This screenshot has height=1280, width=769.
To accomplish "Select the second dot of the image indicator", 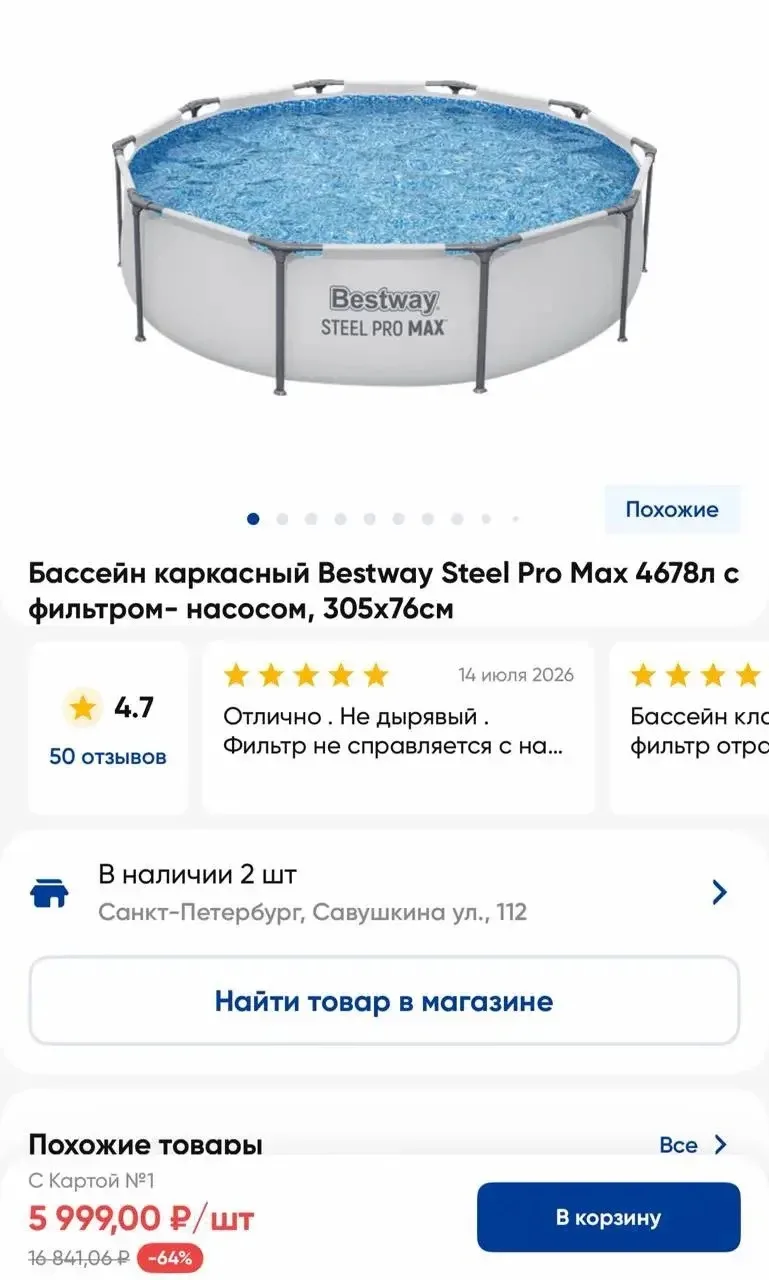I will 282,519.
